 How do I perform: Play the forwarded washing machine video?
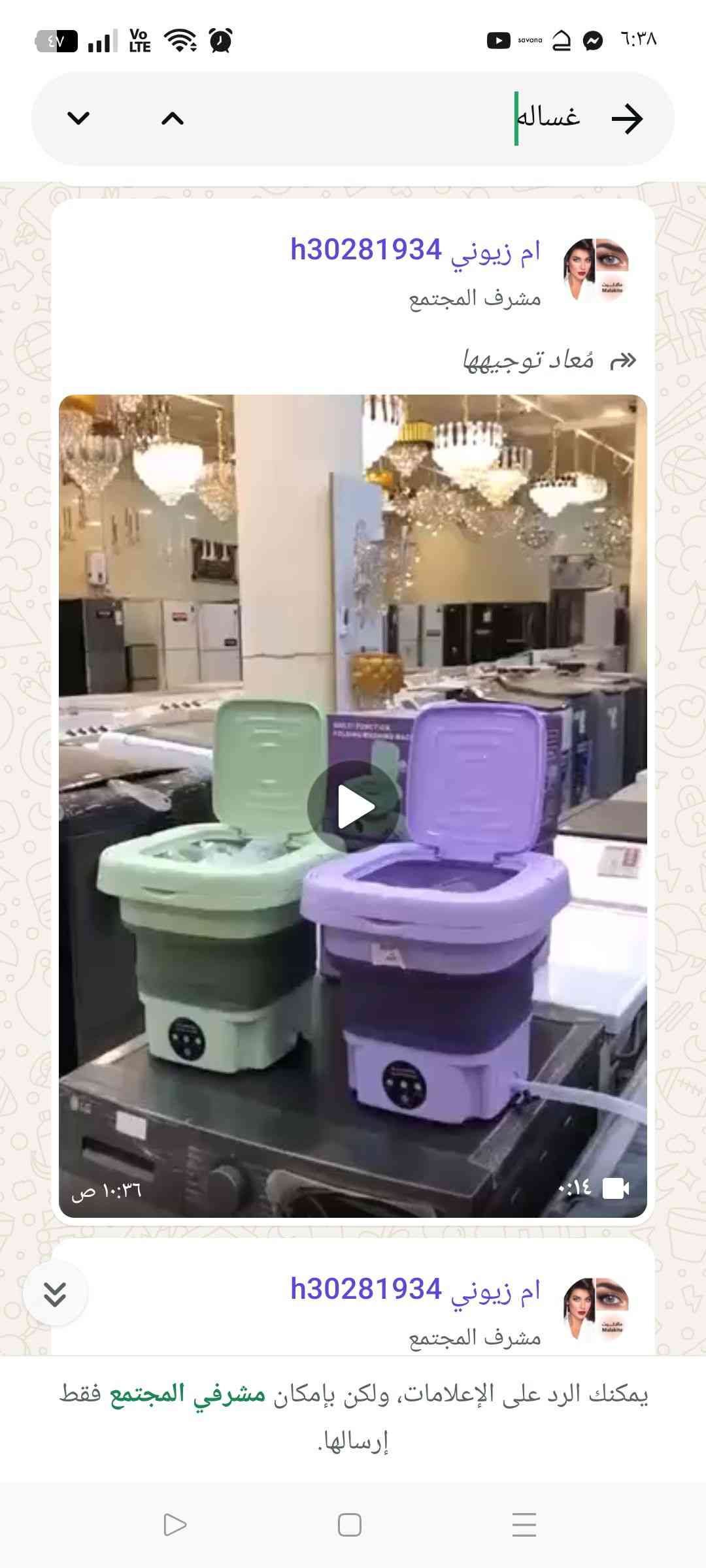tap(354, 807)
